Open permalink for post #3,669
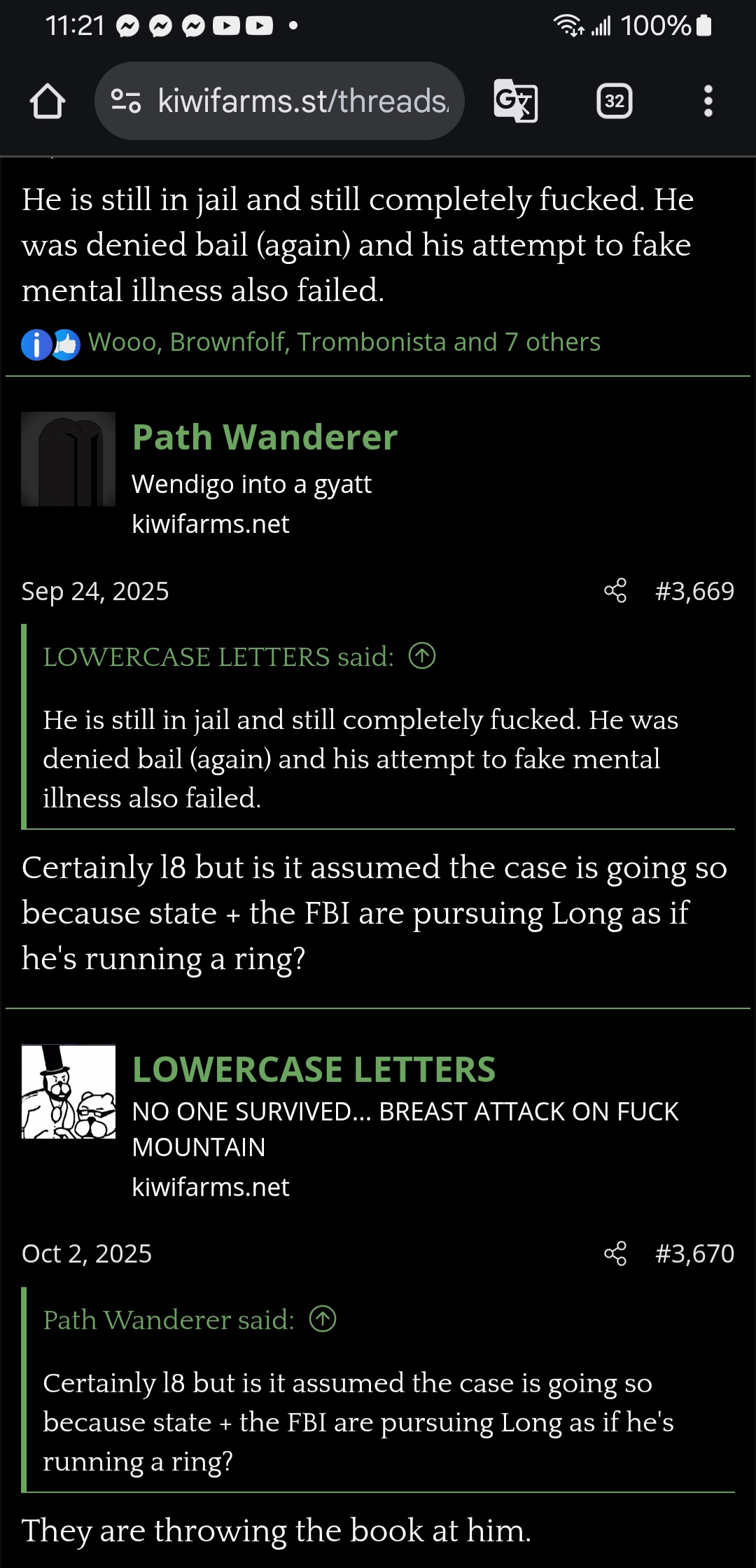756x1568 pixels. 694,591
